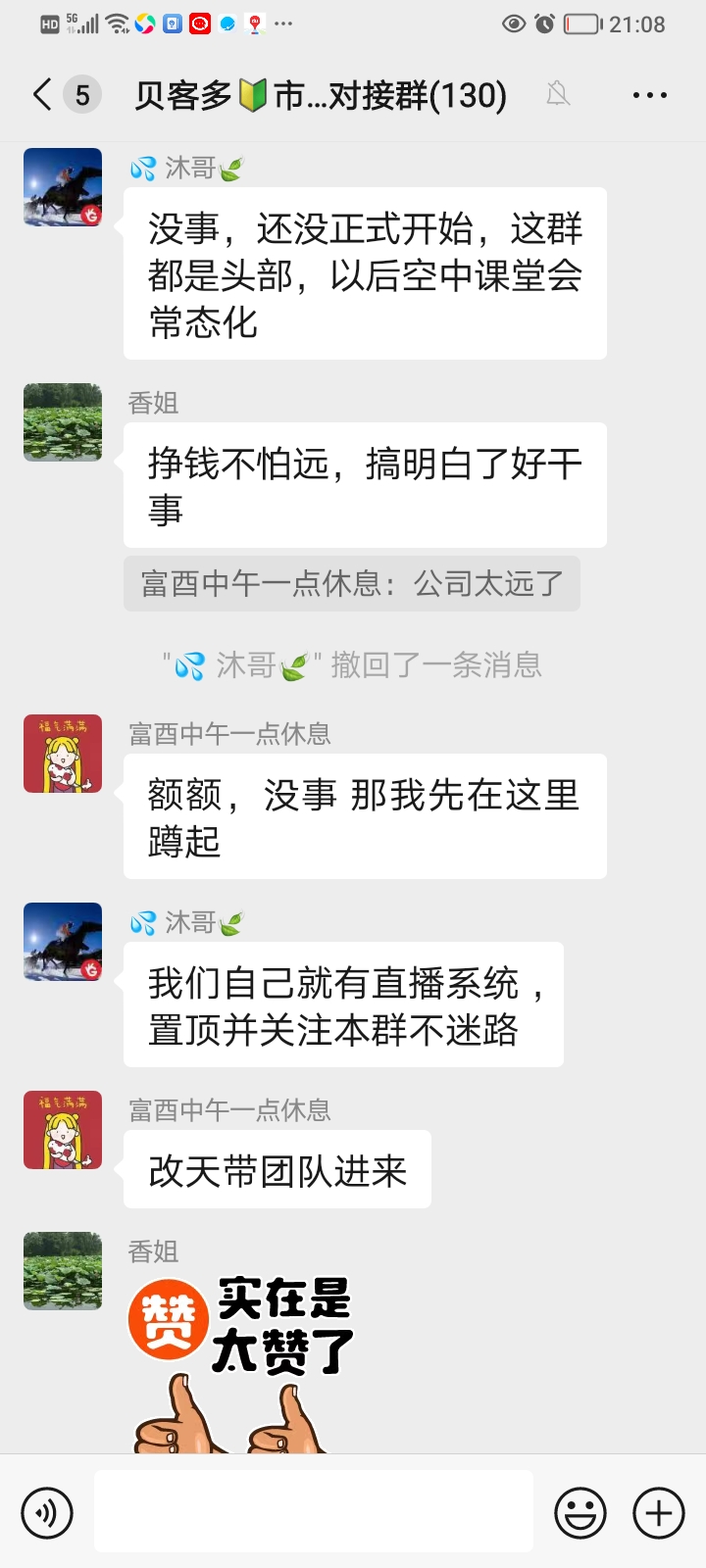Go back to the chat list
706x1568 pixels.
[42, 95]
